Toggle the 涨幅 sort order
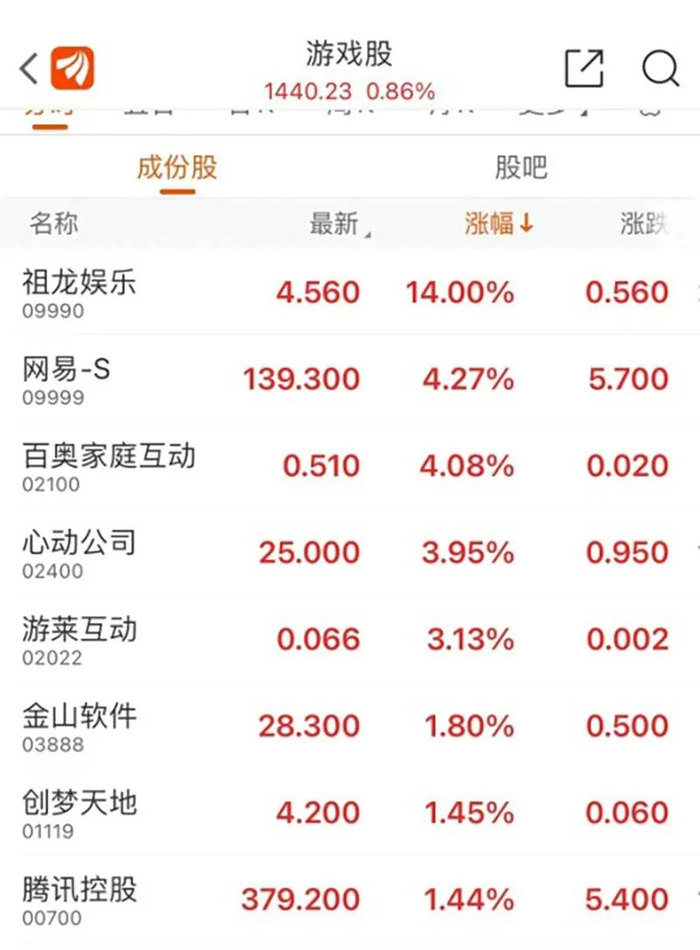The height and width of the screenshot is (950, 700). pyautogui.click(x=499, y=224)
